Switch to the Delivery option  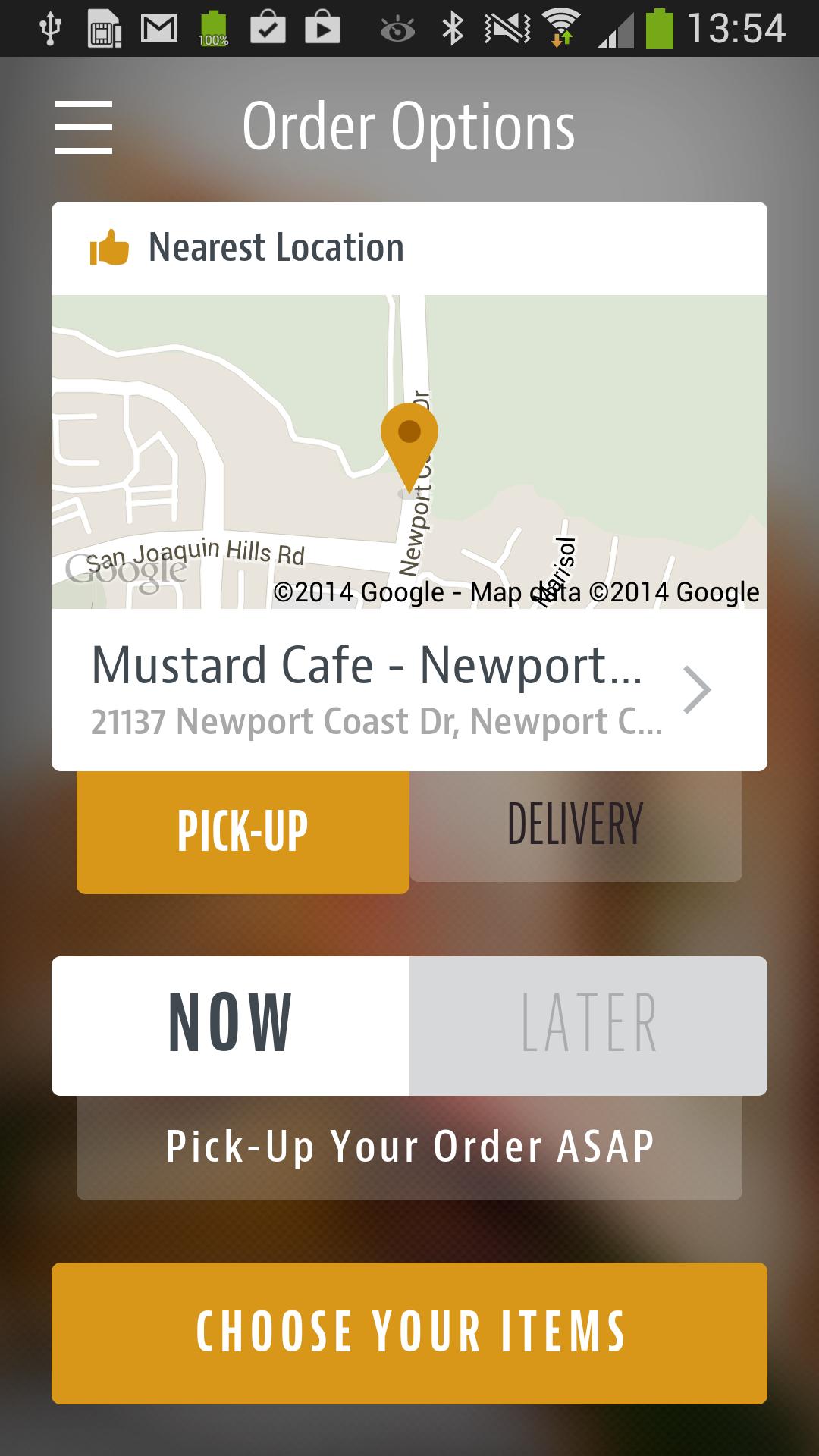pyautogui.click(x=576, y=825)
